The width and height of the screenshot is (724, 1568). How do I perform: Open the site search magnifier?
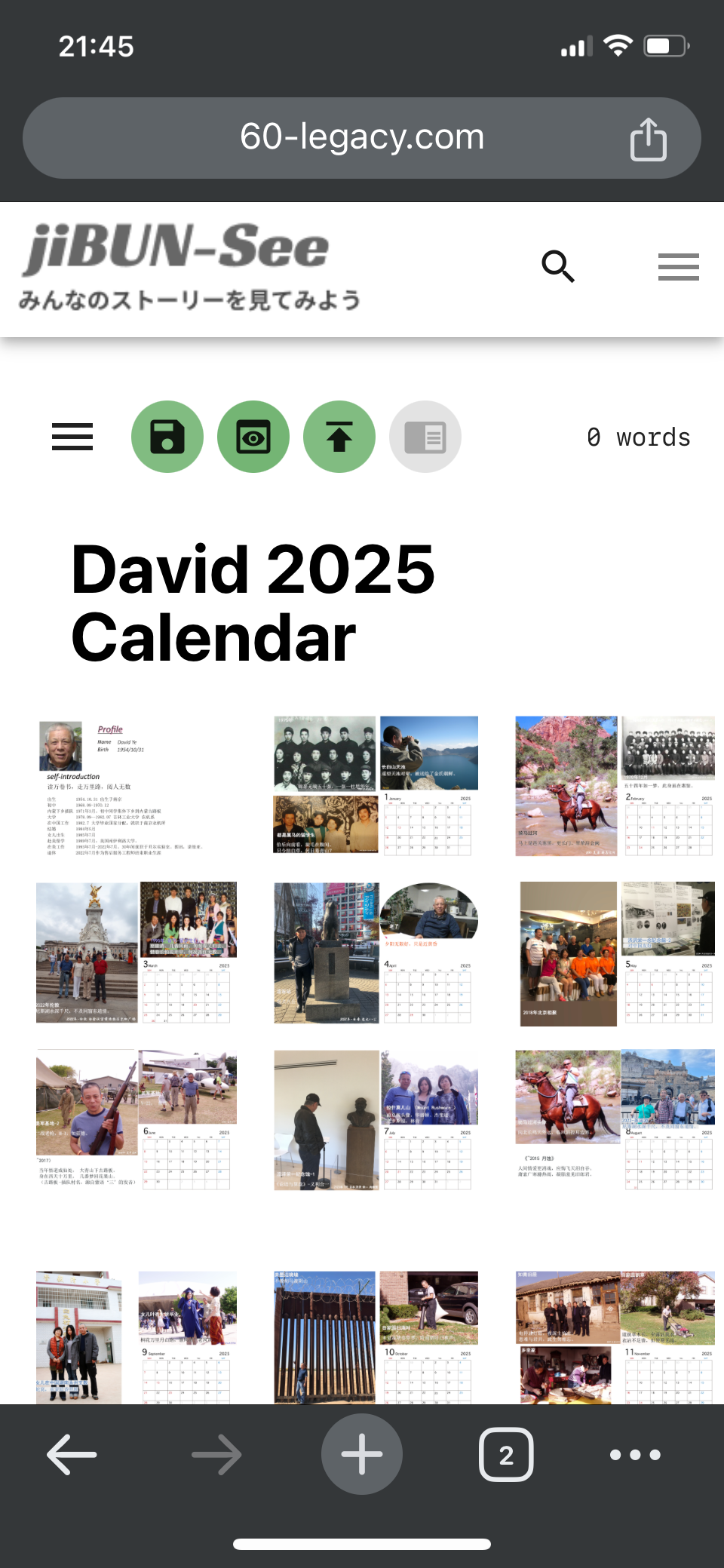(x=558, y=266)
